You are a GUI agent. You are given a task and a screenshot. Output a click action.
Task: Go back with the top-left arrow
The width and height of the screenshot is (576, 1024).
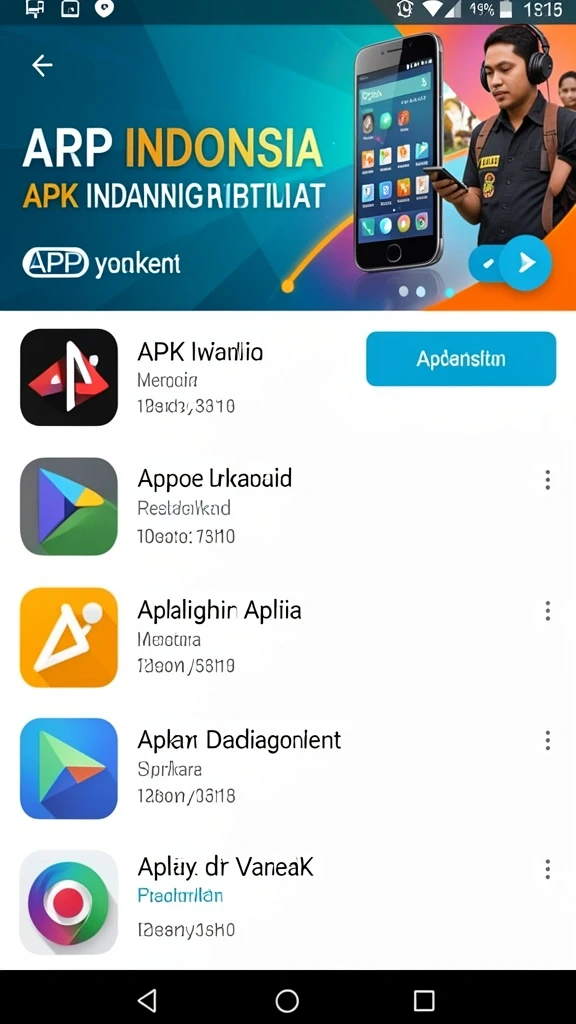coord(42,65)
